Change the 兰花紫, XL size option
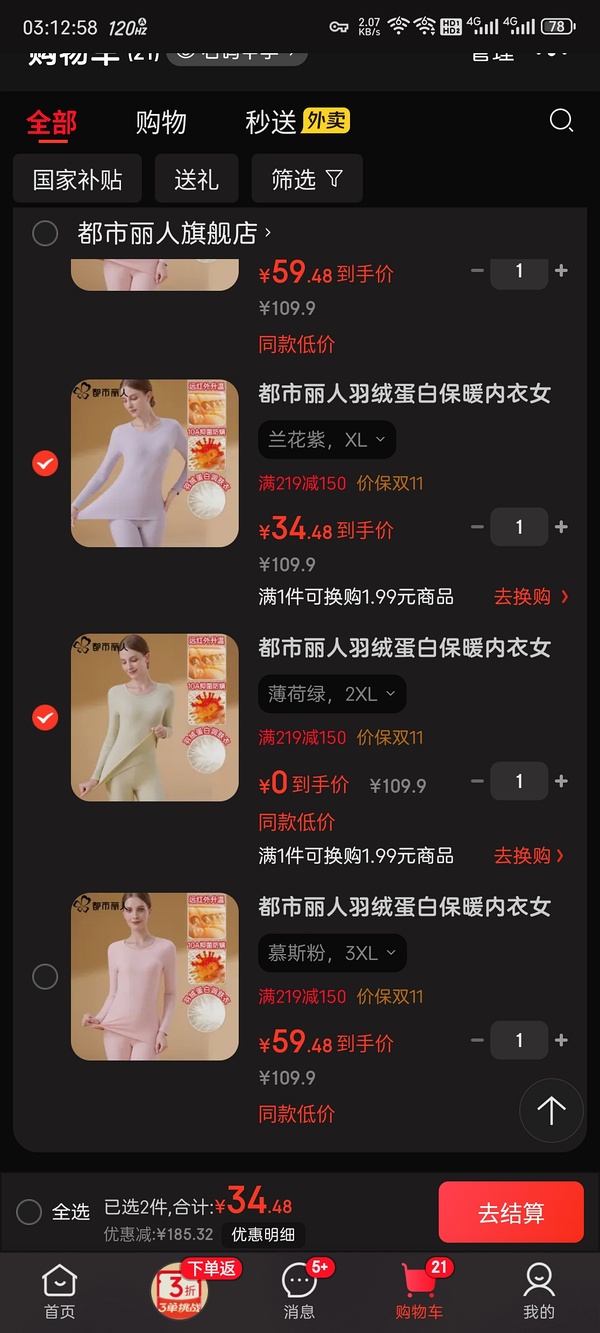The image size is (600, 1333). pyautogui.click(x=327, y=440)
